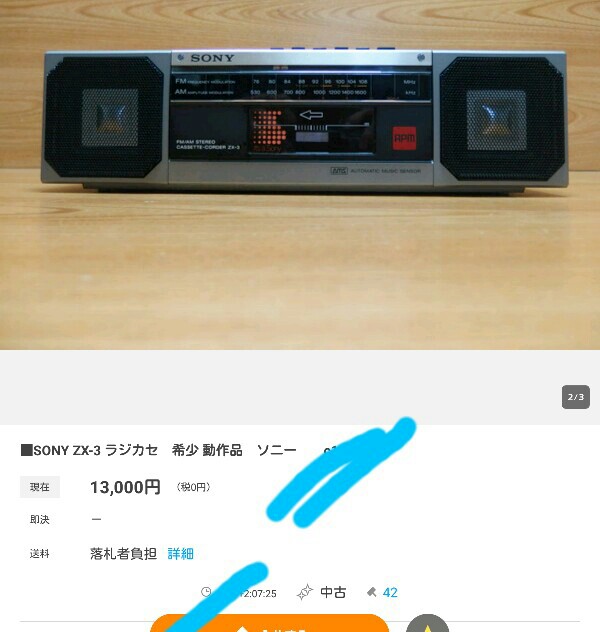600x632 pixels.
Task: Open shipping details via 詳細 link
Action: click(x=180, y=553)
